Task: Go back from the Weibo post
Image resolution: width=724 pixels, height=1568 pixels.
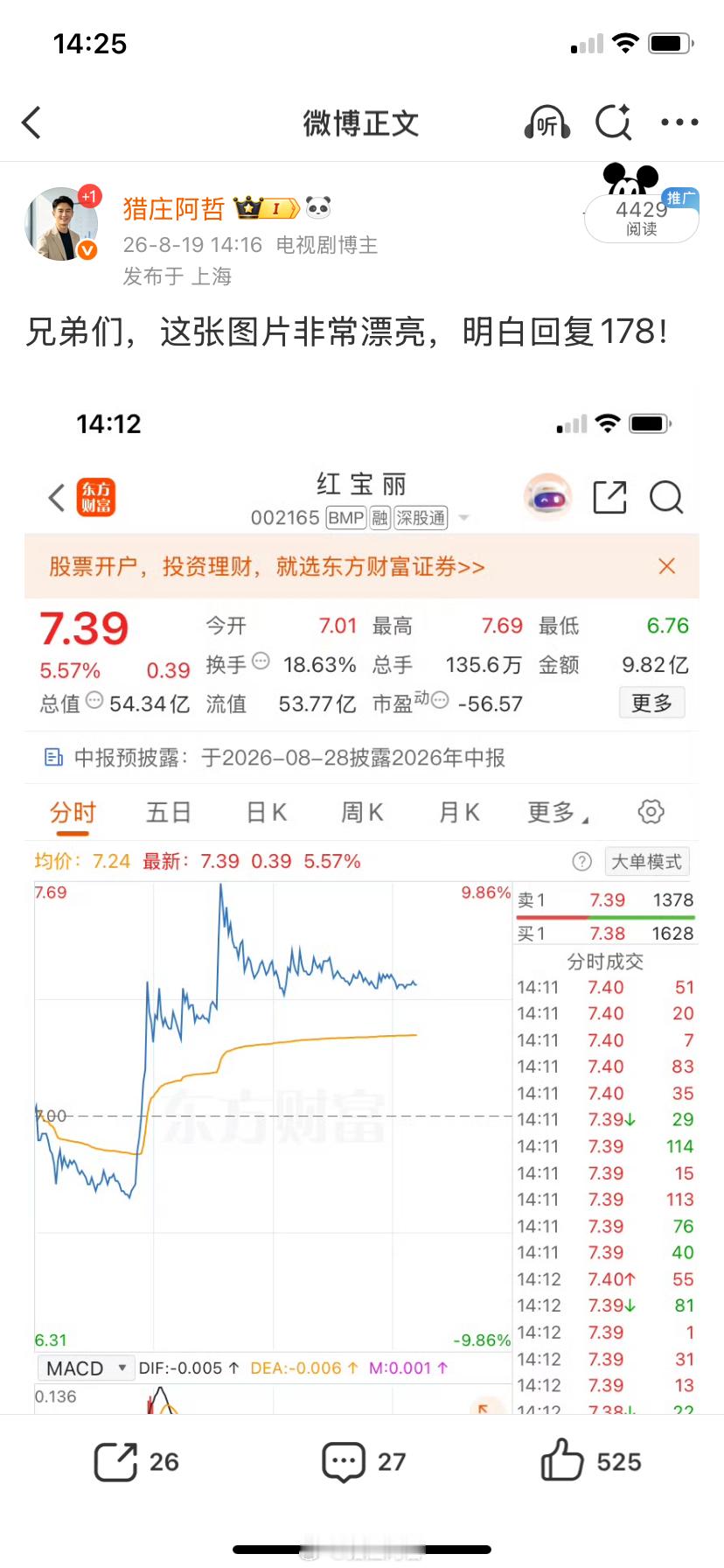Action: tap(31, 122)
